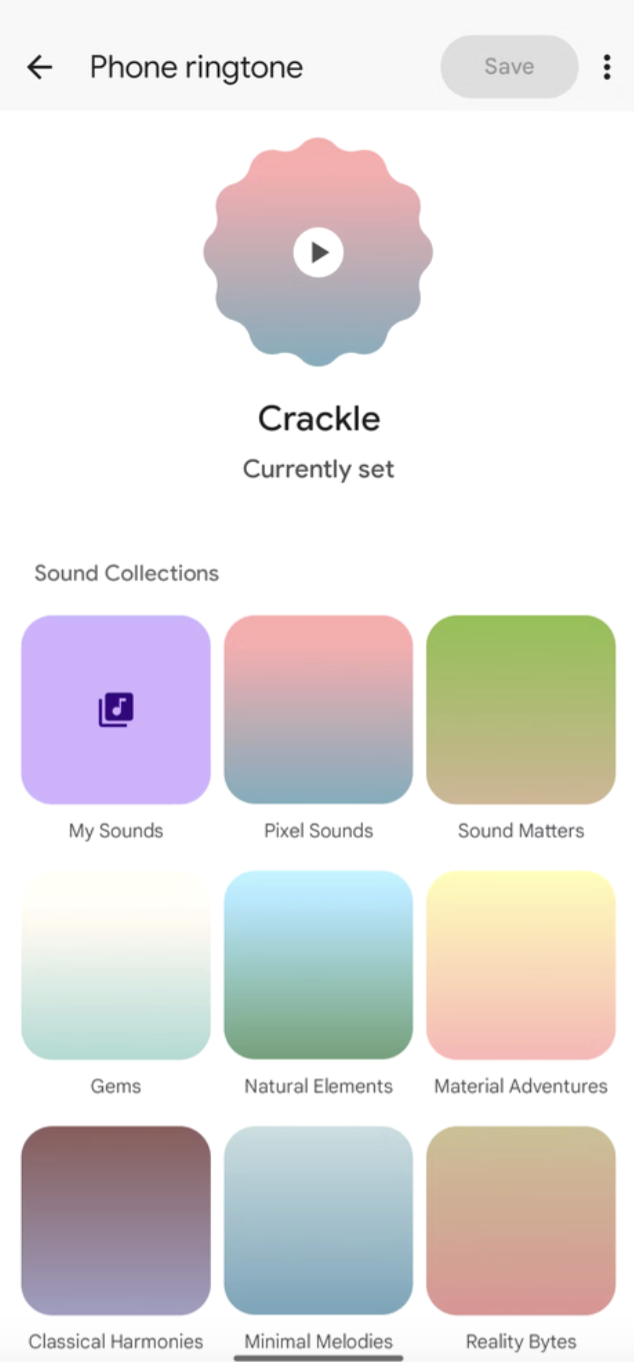This screenshot has width=634, height=1362.
Task: Open the Pixel Sounds collection
Action: tap(318, 710)
